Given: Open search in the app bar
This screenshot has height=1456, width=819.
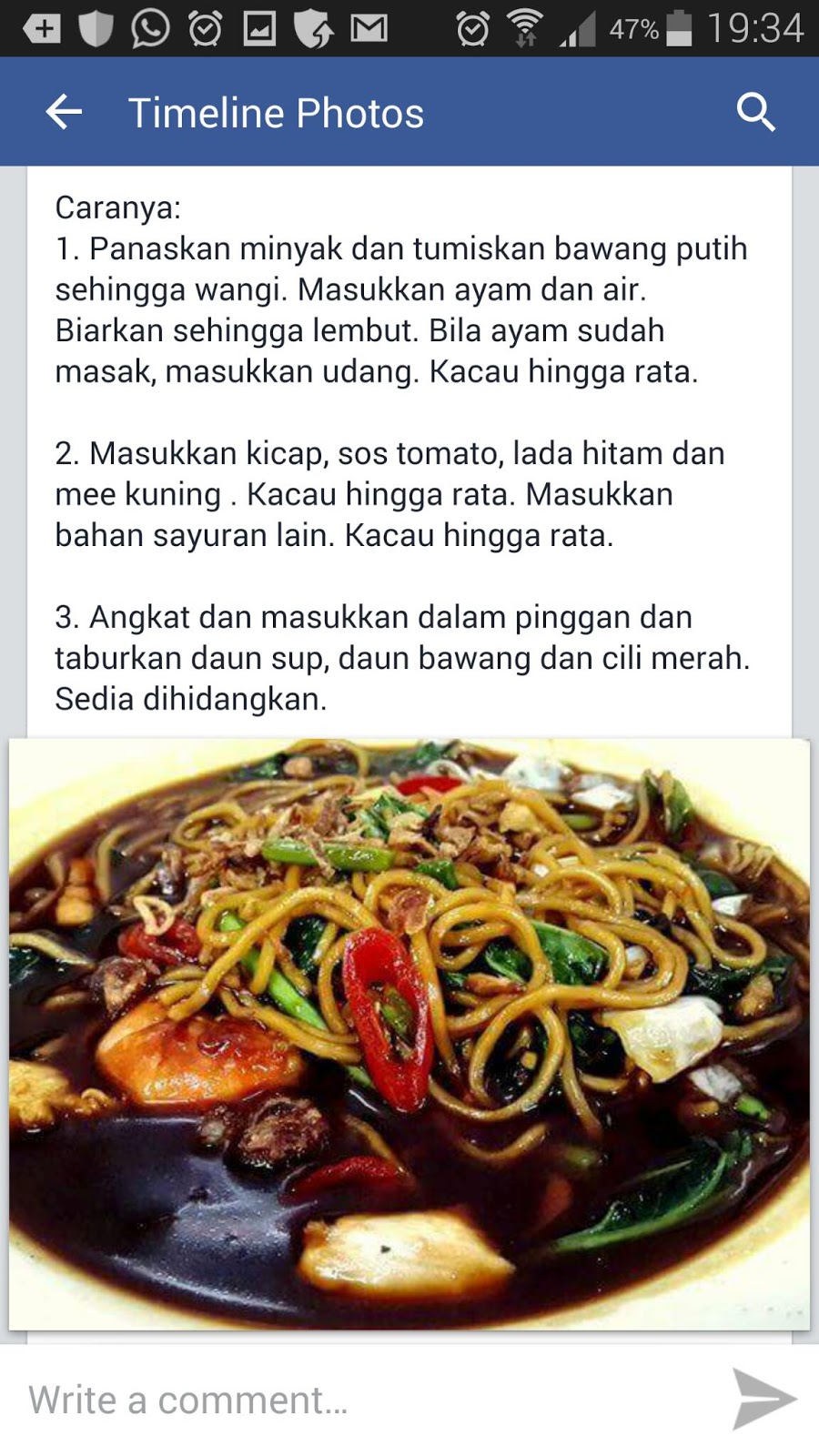Looking at the screenshot, I should (x=755, y=113).
